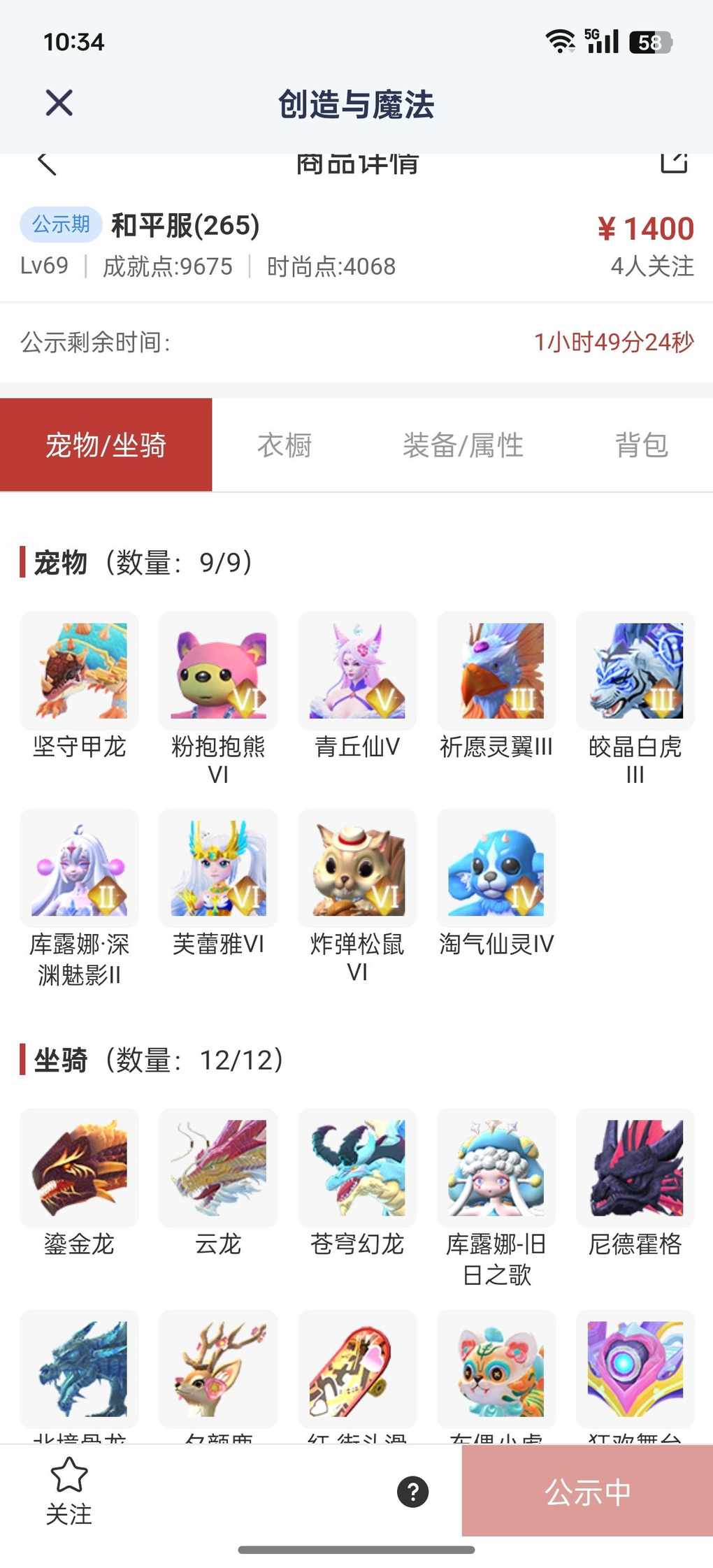Open the 背包 tab
Image resolution: width=713 pixels, height=1568 pixels.
tap(641, 445)
